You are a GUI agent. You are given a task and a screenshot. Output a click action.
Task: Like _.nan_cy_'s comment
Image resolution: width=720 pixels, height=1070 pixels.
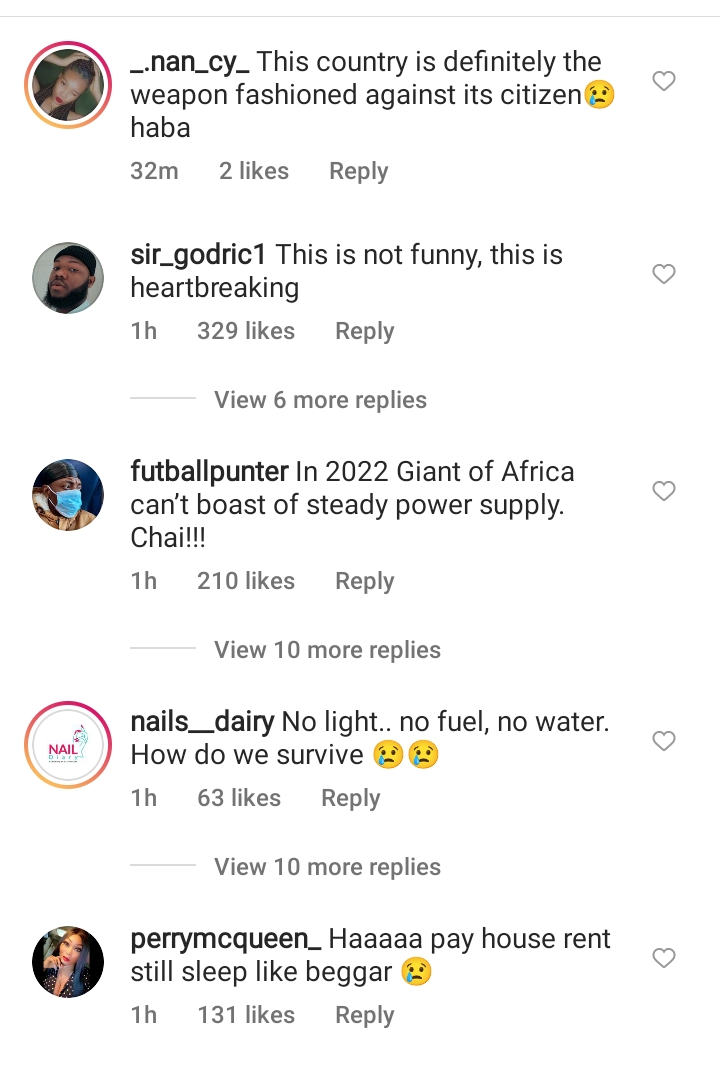coord(664,81)
